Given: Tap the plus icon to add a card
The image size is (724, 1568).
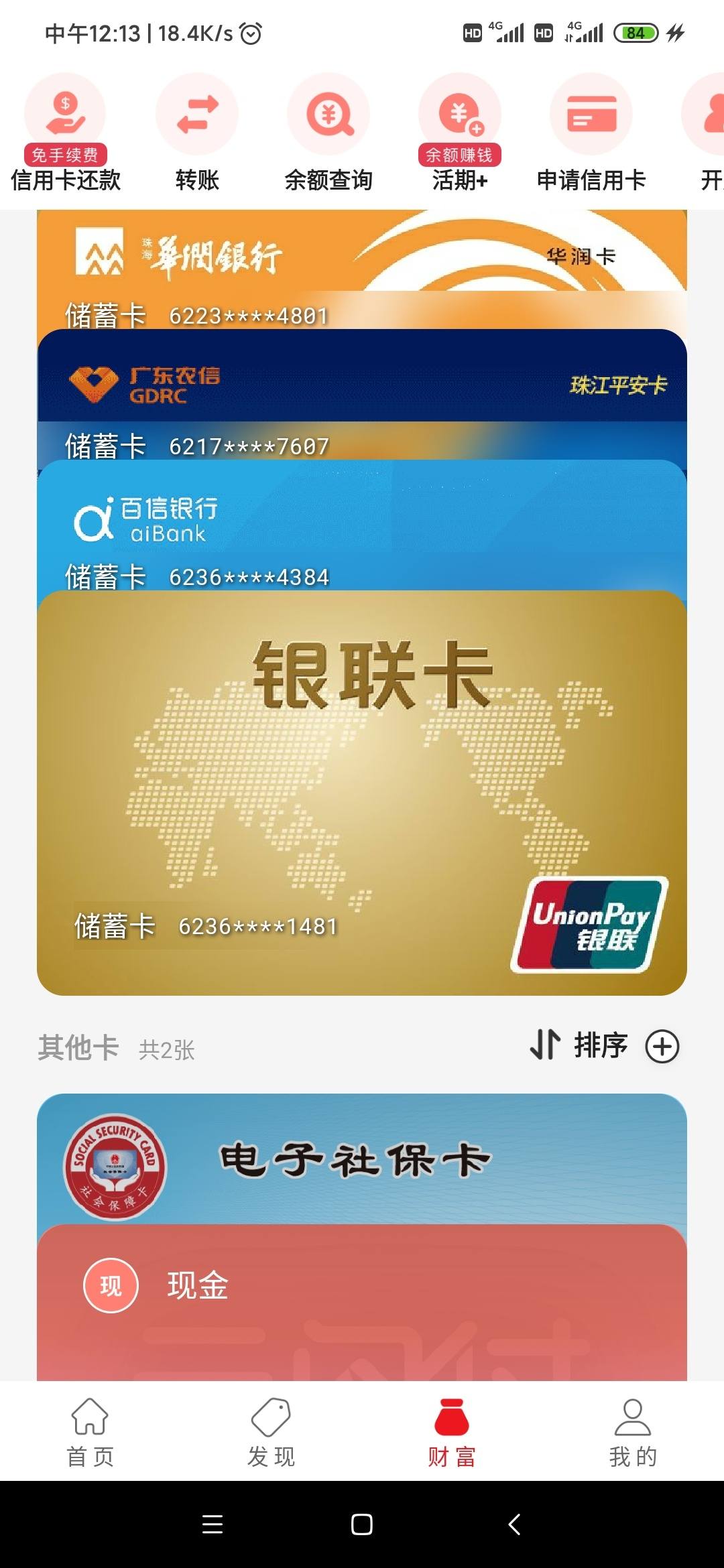Looking at the screenshot, I should tap(662, 1045).
